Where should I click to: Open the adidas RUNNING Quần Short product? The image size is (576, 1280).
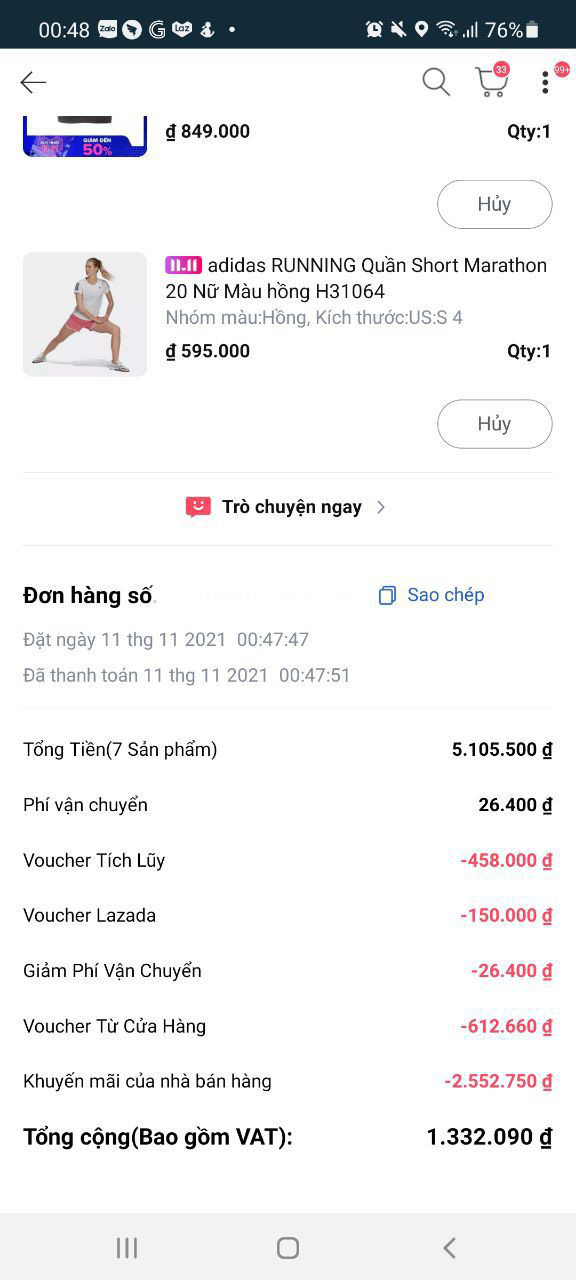pyautogui.click(x=358, y=278)
